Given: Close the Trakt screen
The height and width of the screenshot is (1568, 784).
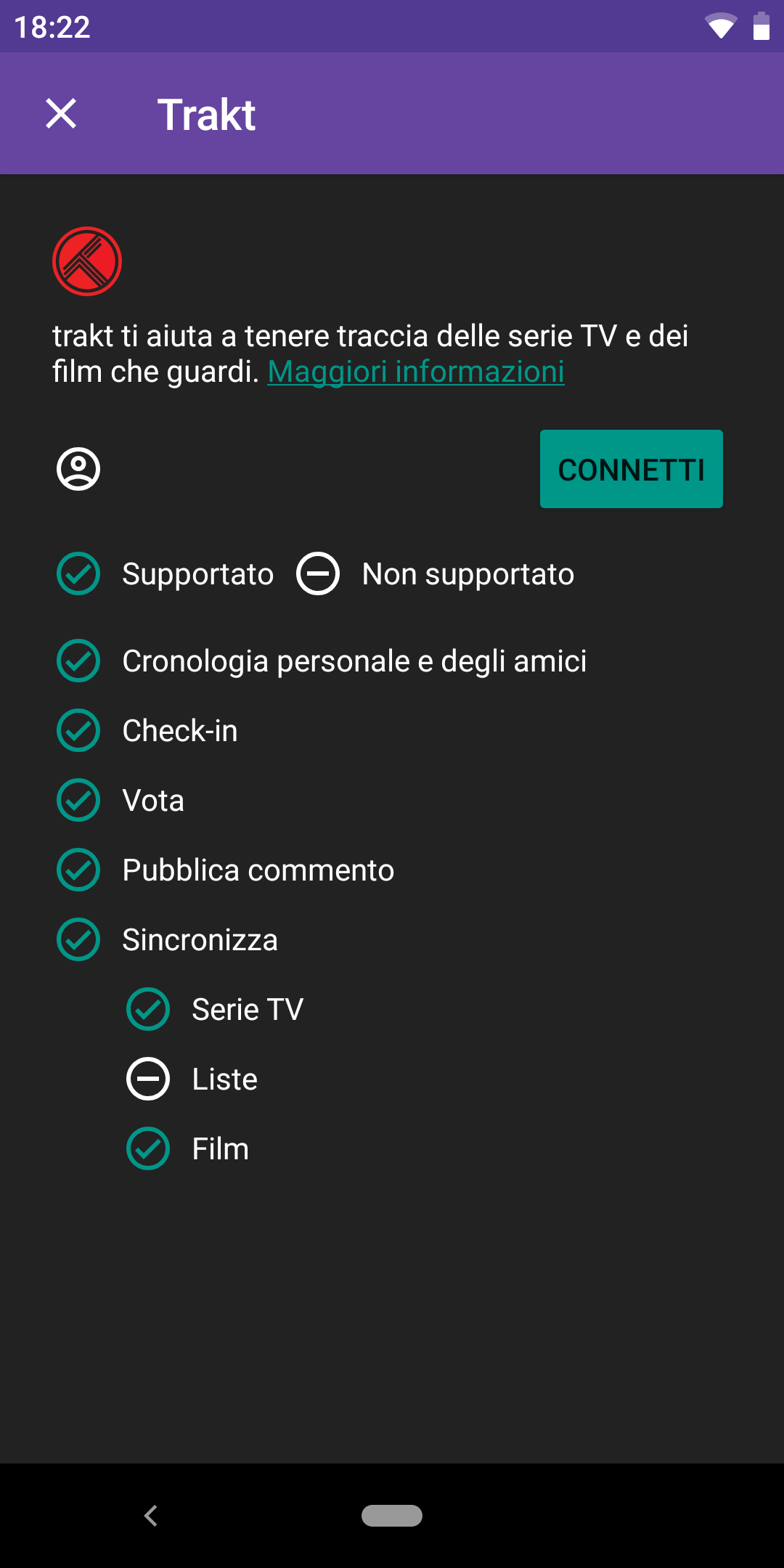Looking at the screenshot, I should [x=61, y=114].
